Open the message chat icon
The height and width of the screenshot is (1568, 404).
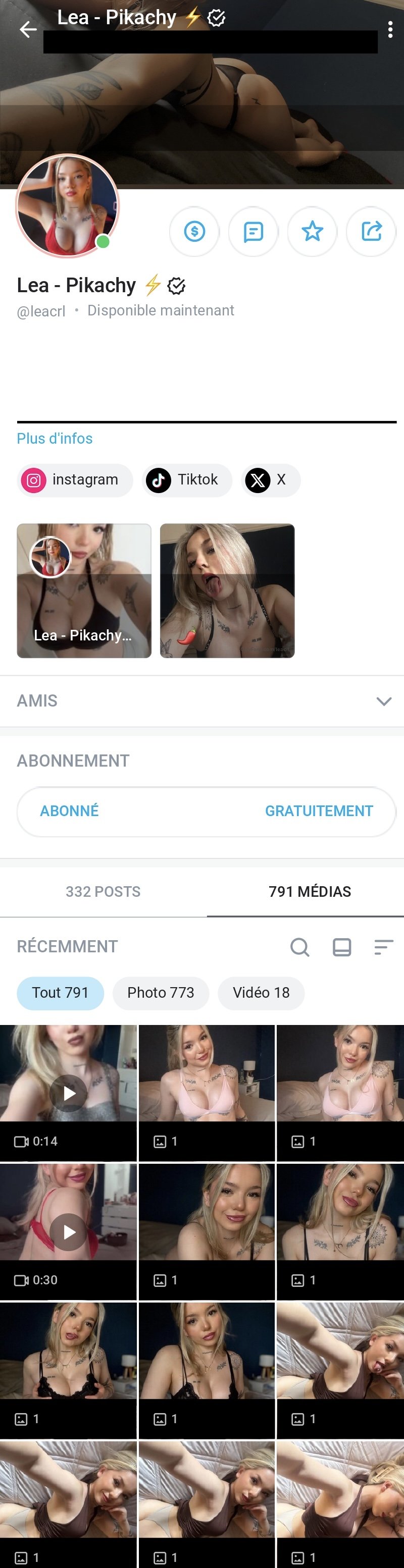[x=253, y=231]
